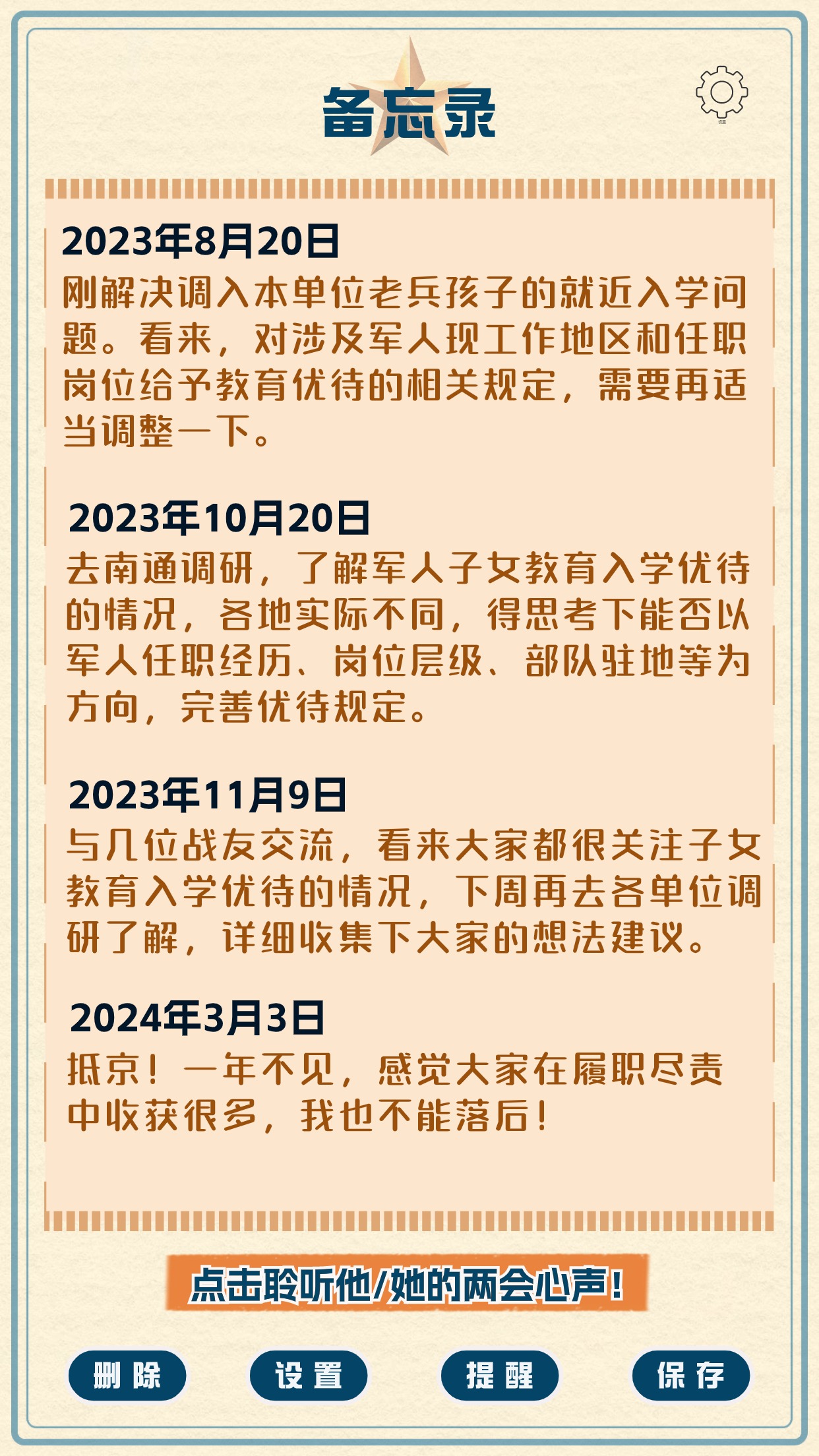
Task: Select the 提醒 button
Action: coord(500,1375)
